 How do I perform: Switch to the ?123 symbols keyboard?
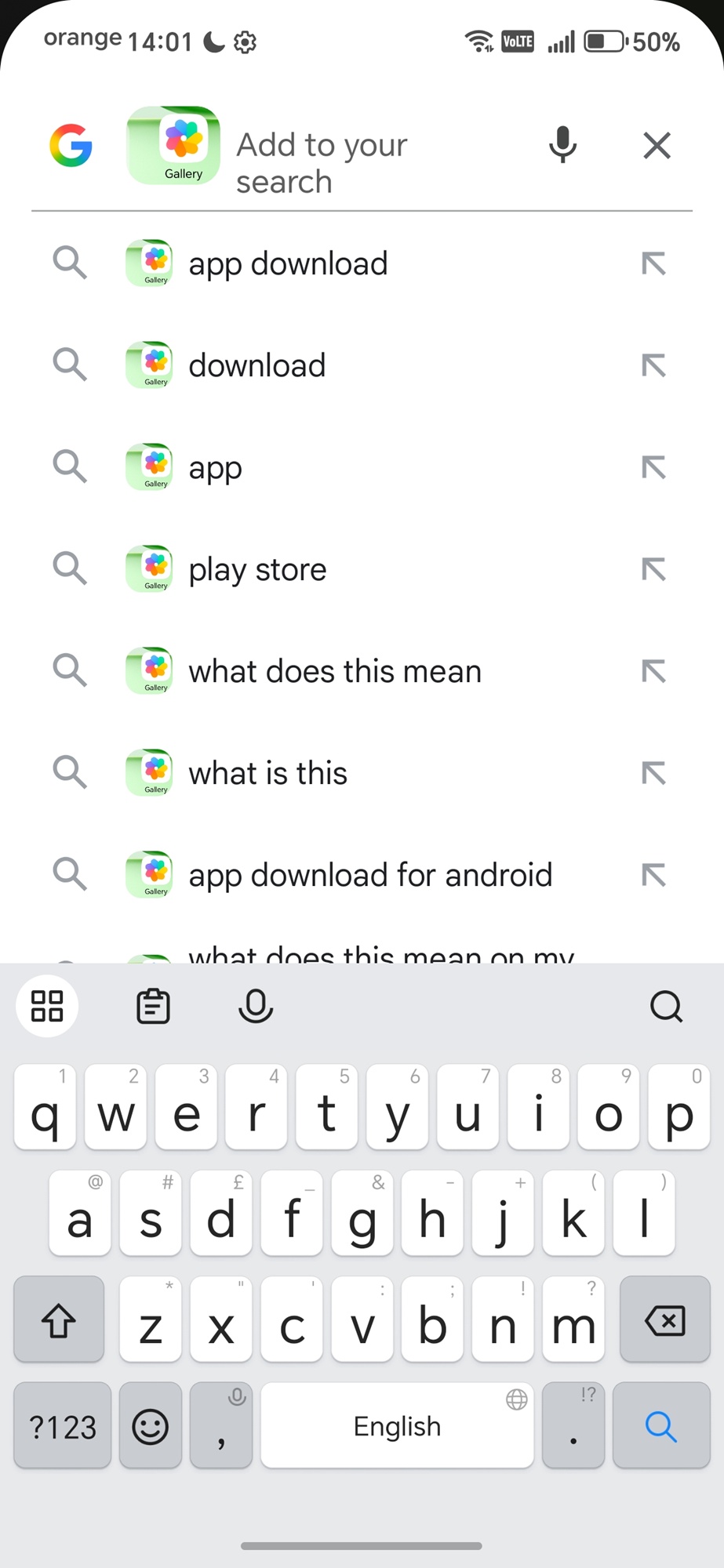coord(63,1426)
